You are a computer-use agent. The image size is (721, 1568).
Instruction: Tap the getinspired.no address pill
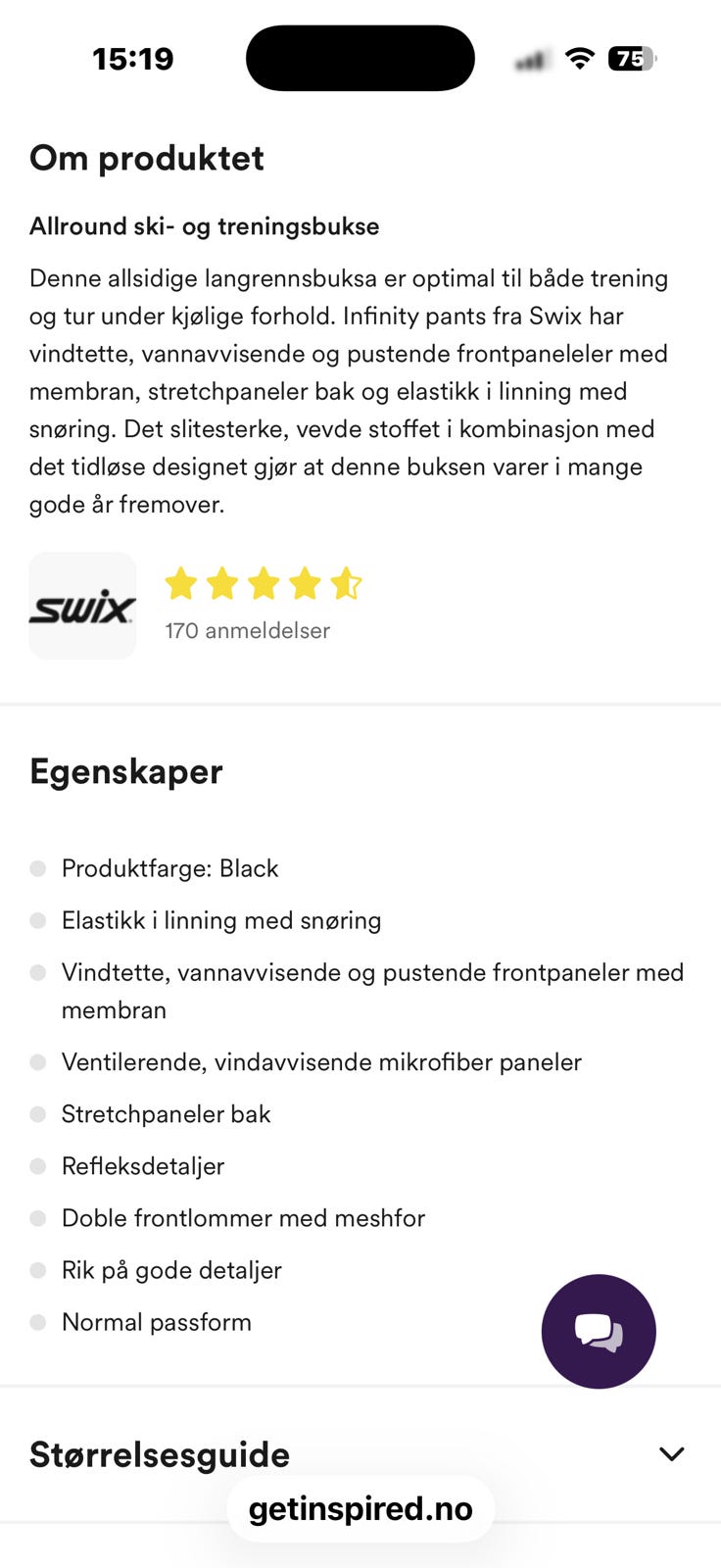[360, 1508]
